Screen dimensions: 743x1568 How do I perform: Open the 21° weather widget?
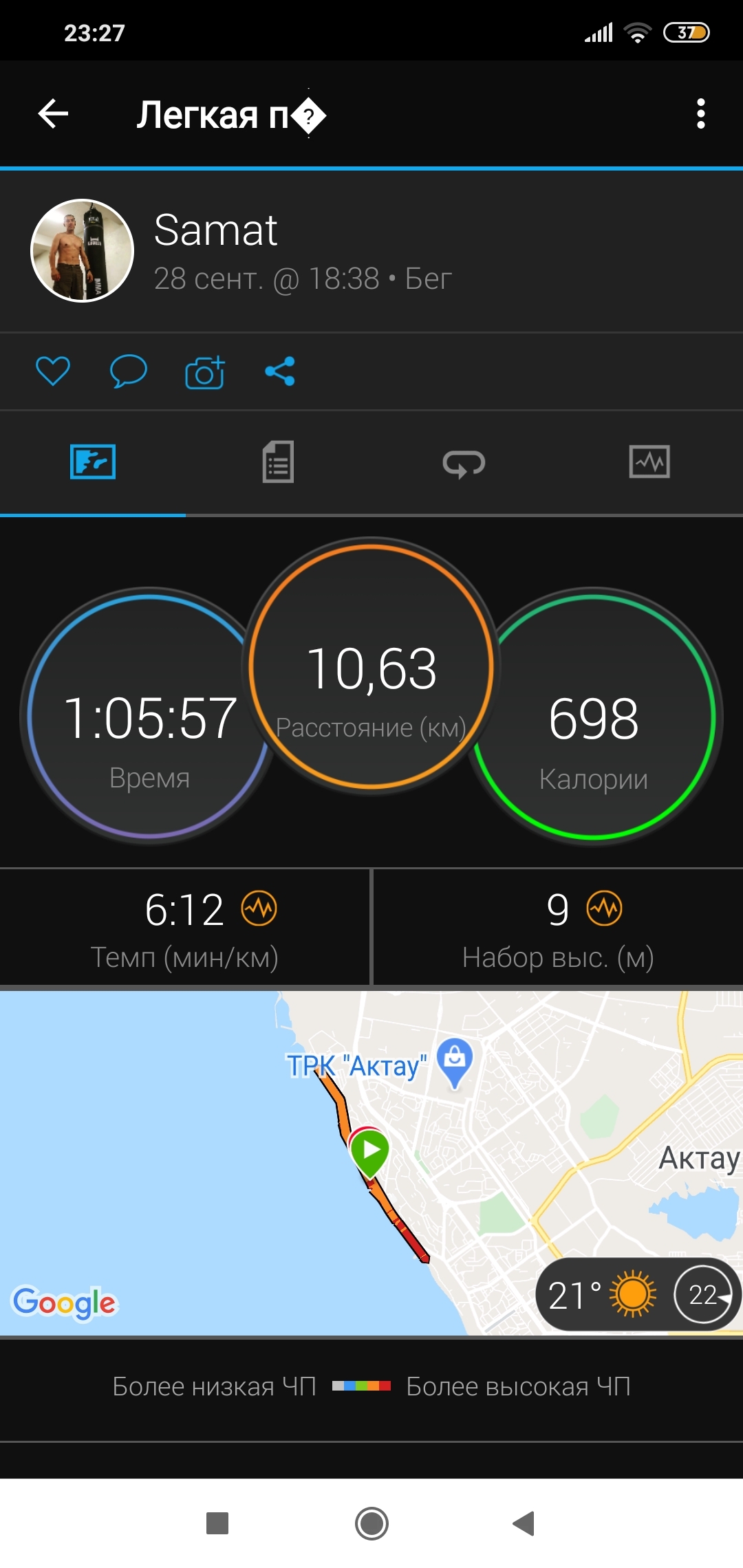click(x=599, y=1295)
